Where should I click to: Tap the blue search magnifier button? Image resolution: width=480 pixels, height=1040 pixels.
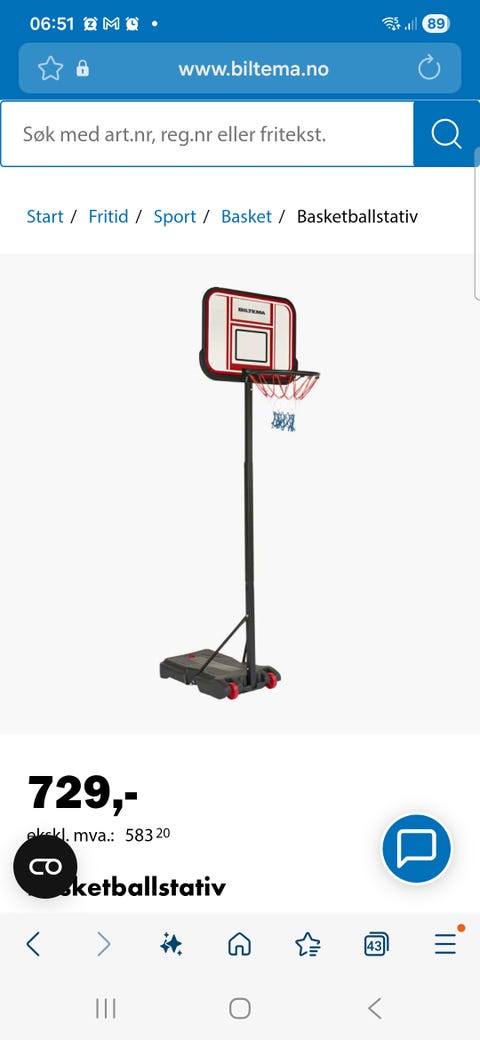[446, 134]
